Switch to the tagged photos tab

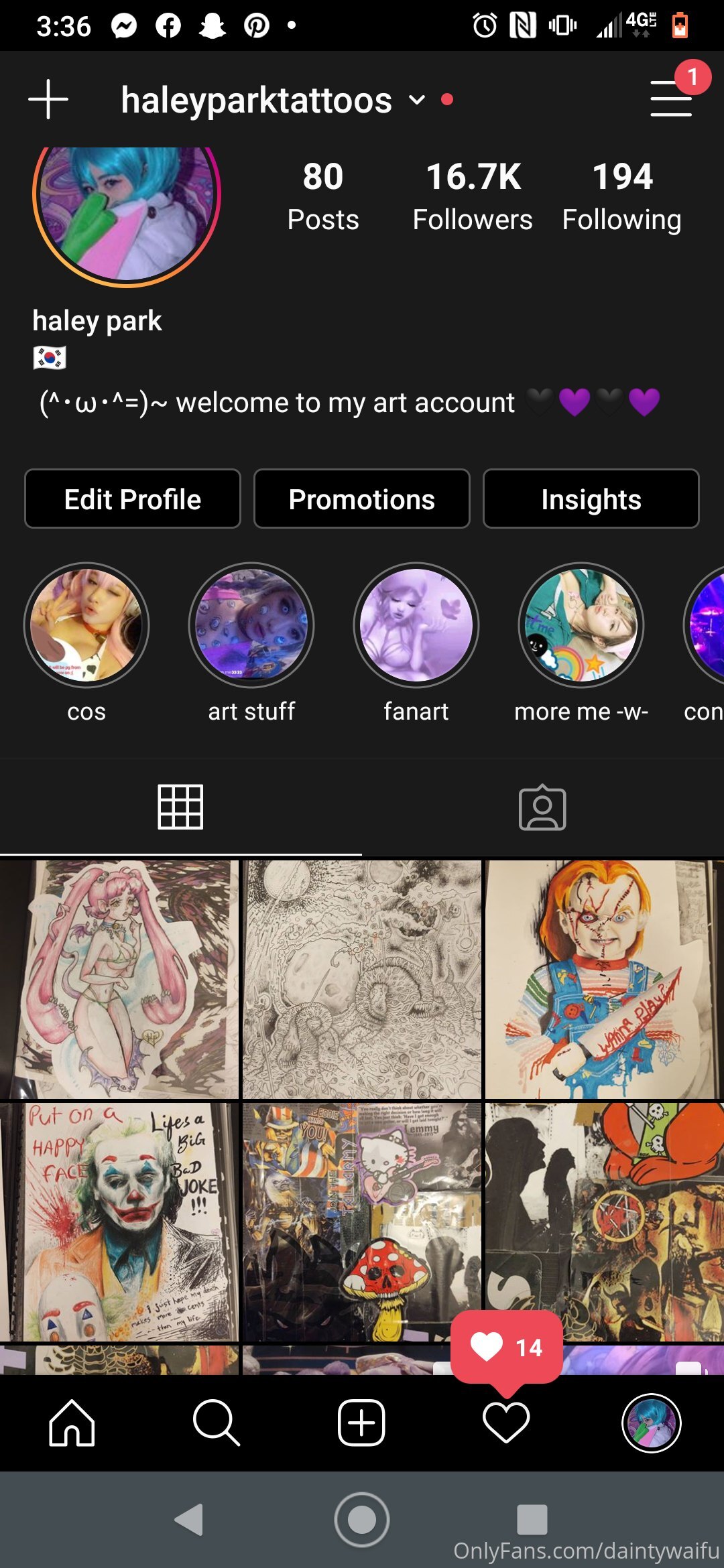[x=542, y=807]
